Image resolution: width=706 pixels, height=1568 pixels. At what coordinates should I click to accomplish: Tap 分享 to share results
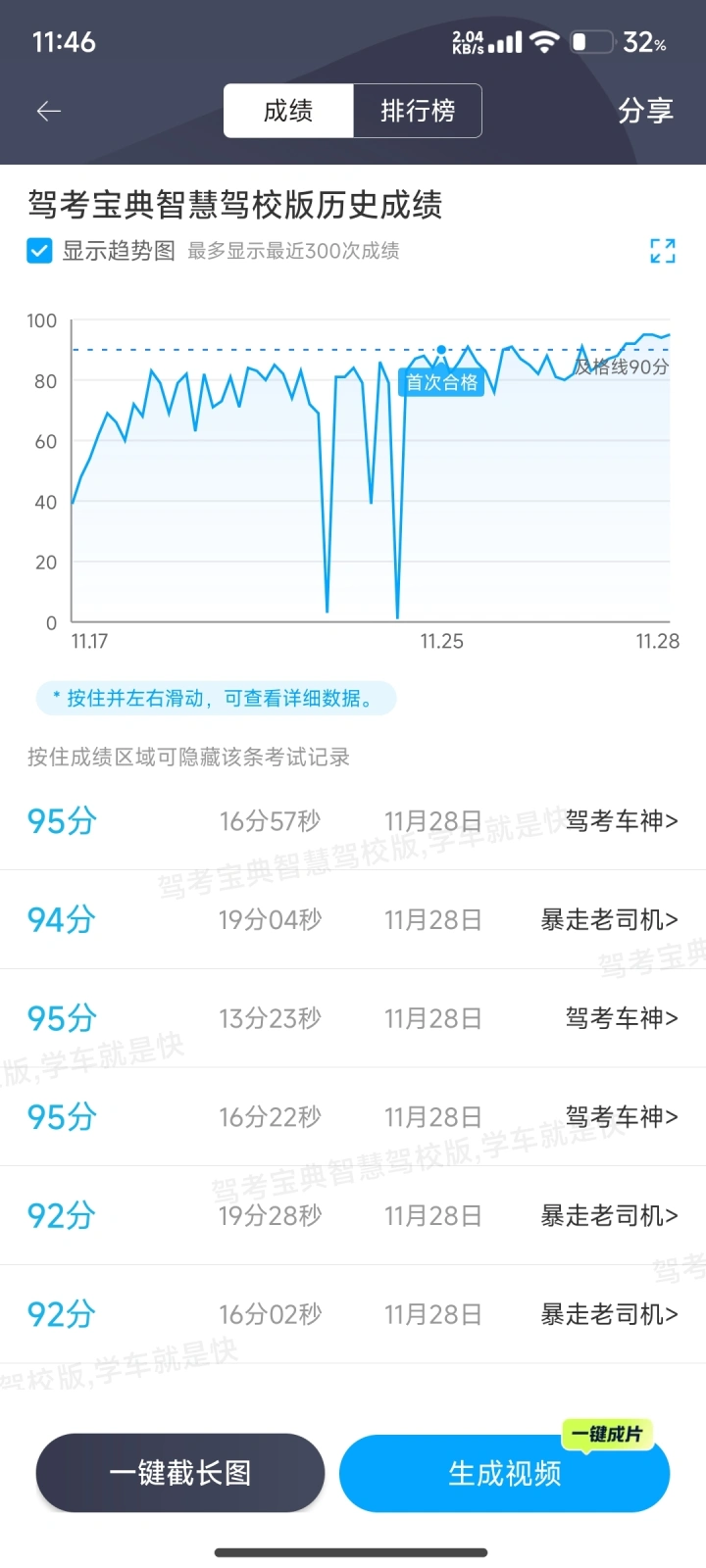point(645,111)
